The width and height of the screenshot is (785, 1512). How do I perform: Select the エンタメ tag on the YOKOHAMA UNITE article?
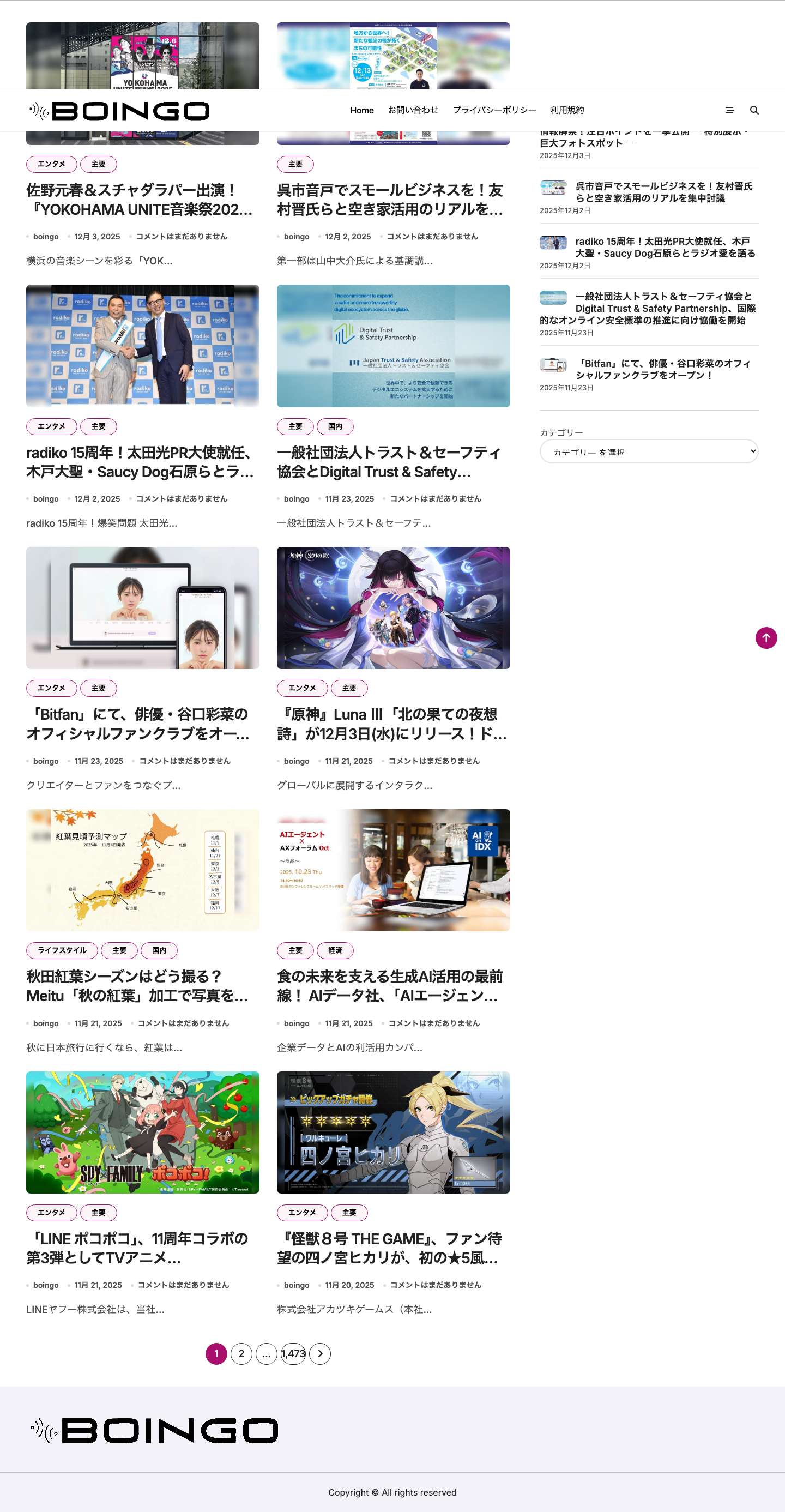click(51, 164)
